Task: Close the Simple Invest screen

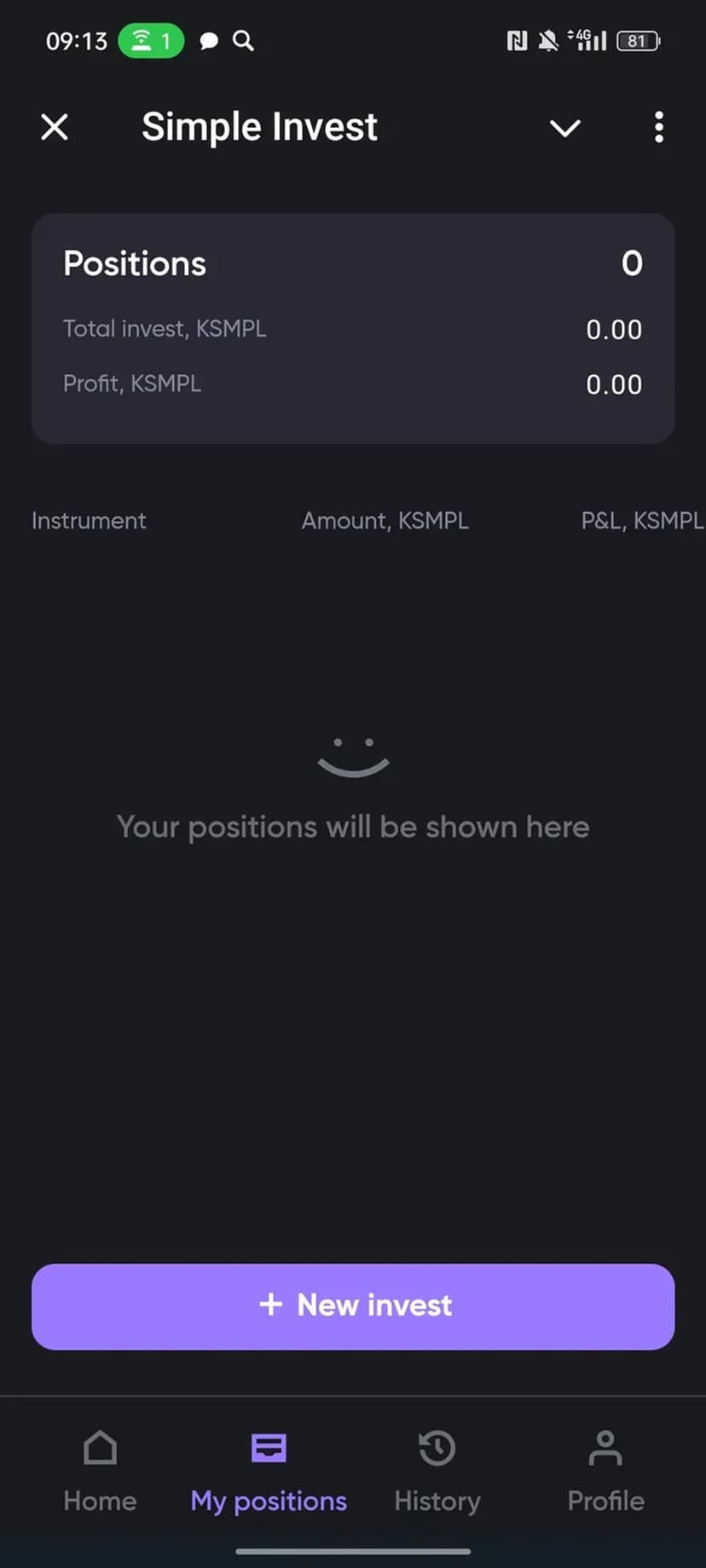Action: coord(55,128)
